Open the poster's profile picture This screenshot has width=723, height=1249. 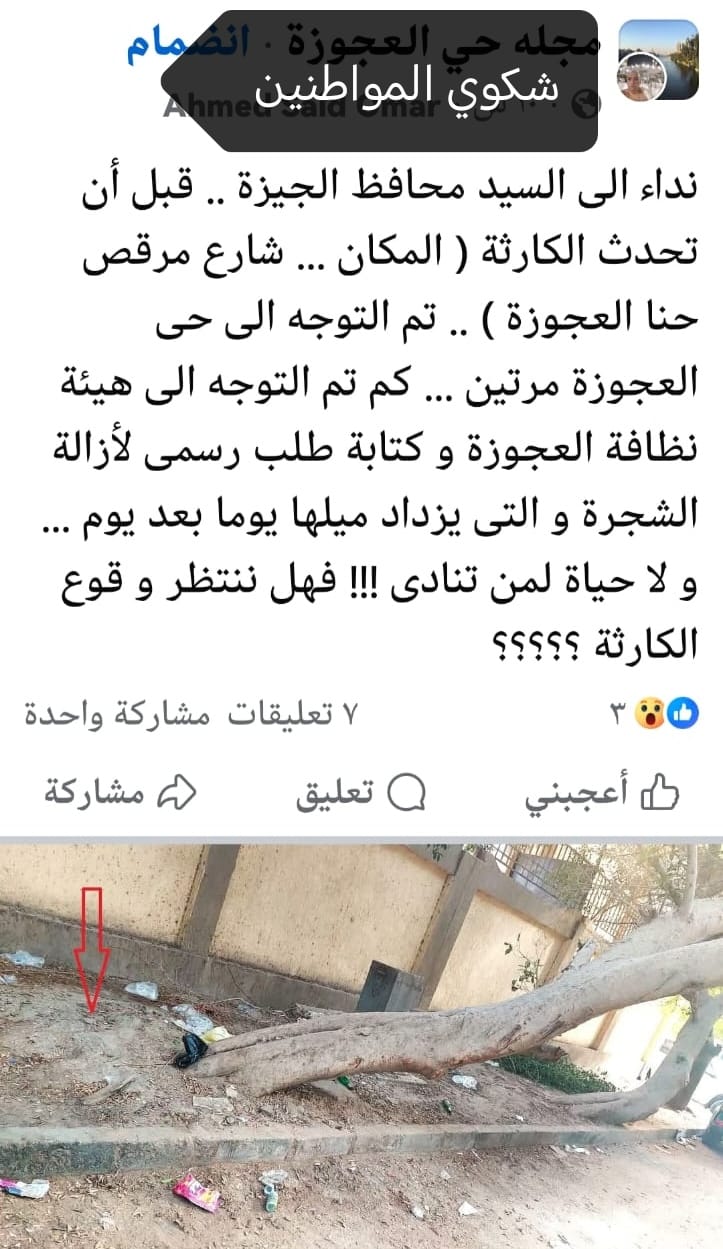point(658,60)
